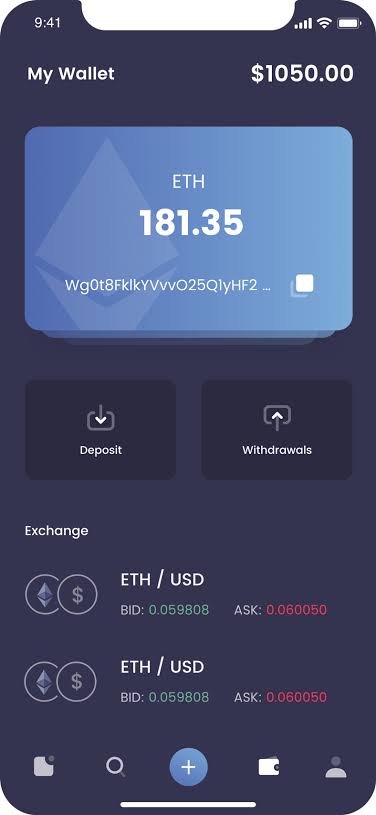Open the note icon tab with the dot
This screenshot has width=376, height=815.
click(44, 767)
